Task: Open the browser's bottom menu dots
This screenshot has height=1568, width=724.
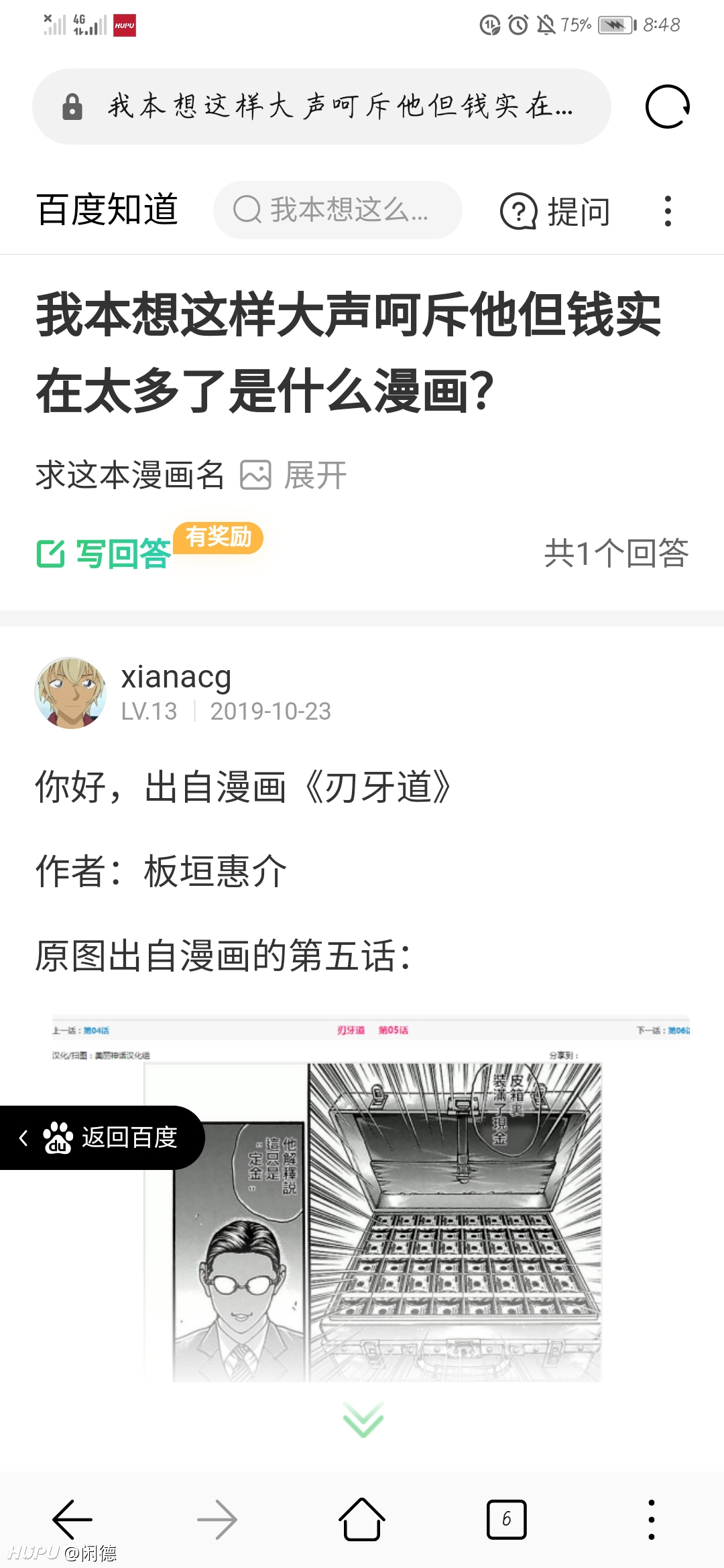Action: pyautogui.click(x=652, y=1520)
